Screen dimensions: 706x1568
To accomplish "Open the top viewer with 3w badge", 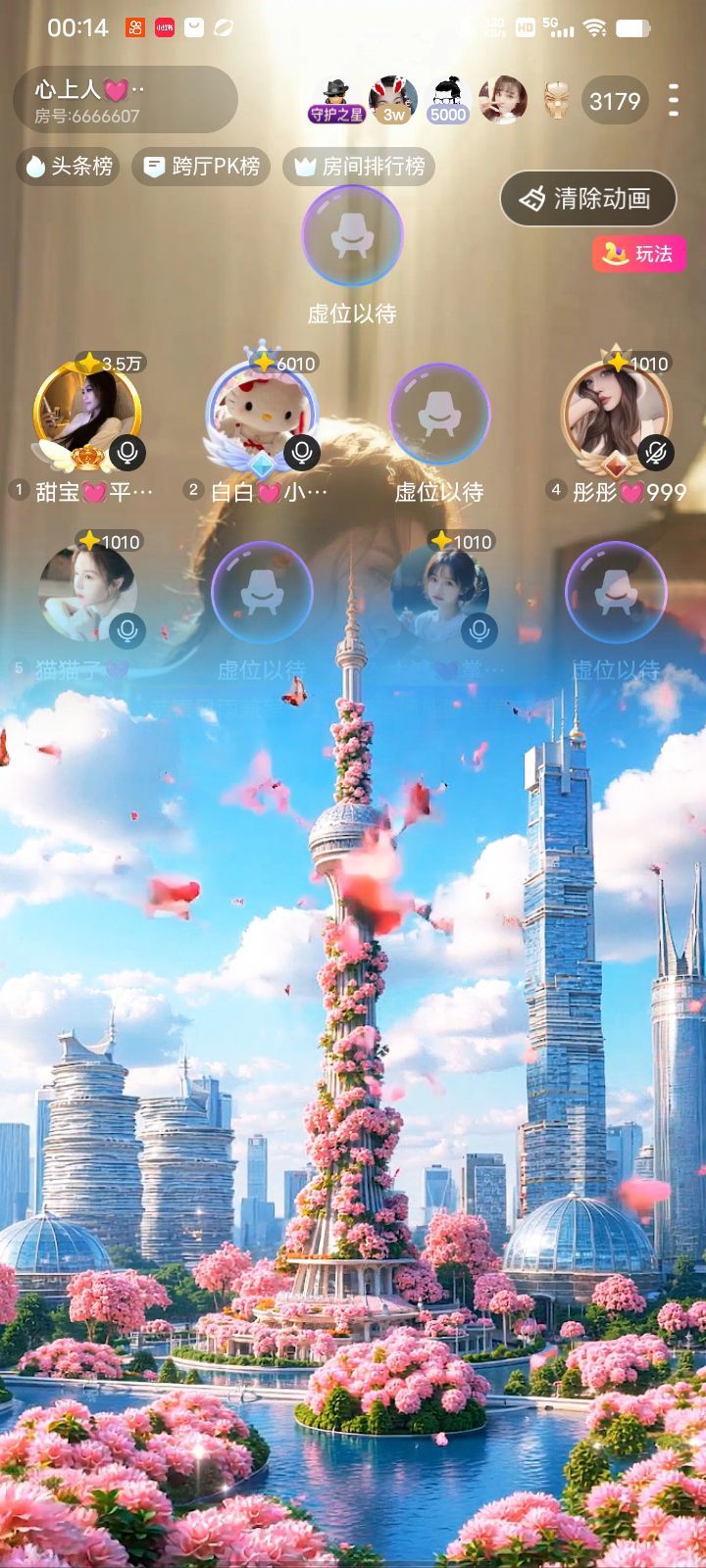I will [x=393, y=99].
